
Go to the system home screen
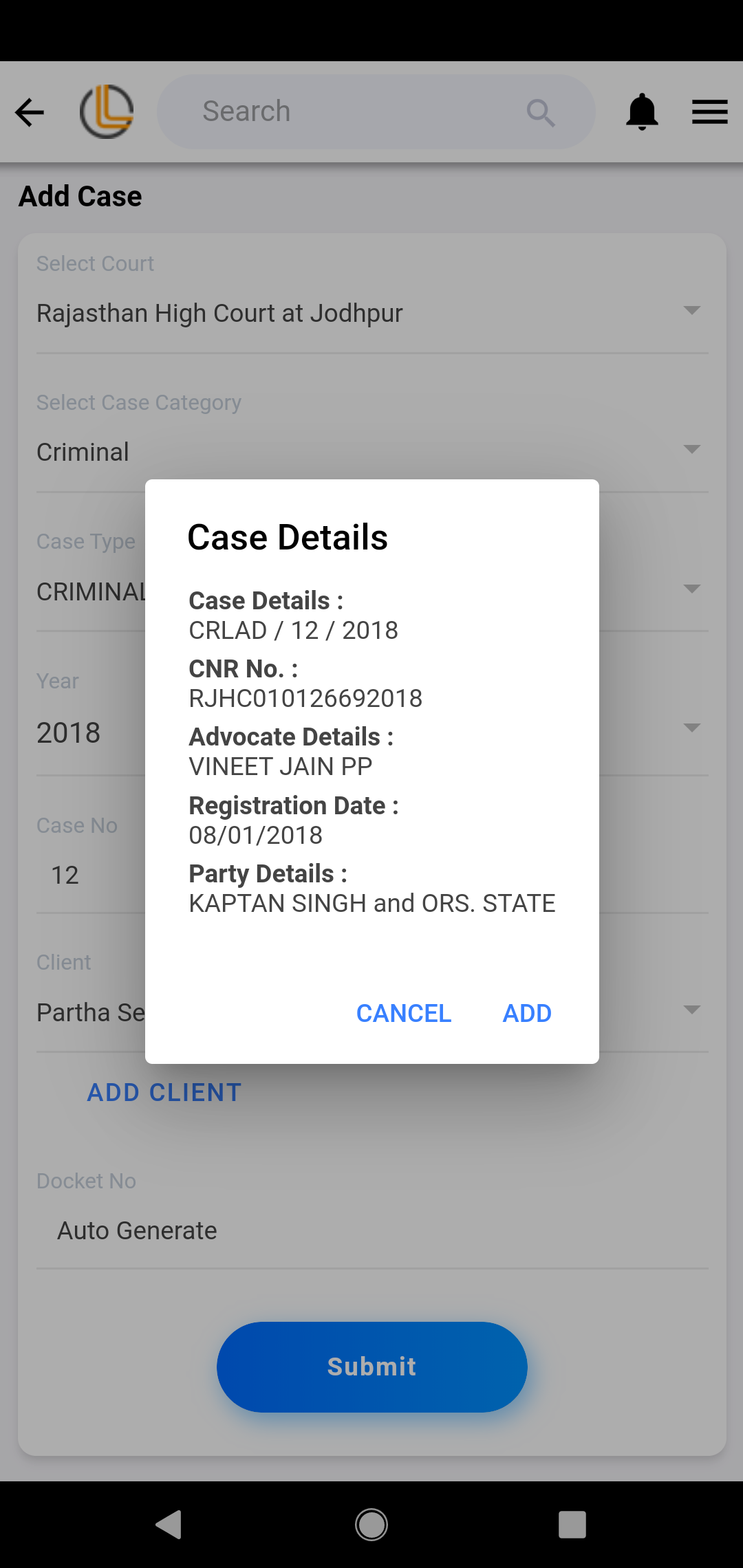[371, 1525]
